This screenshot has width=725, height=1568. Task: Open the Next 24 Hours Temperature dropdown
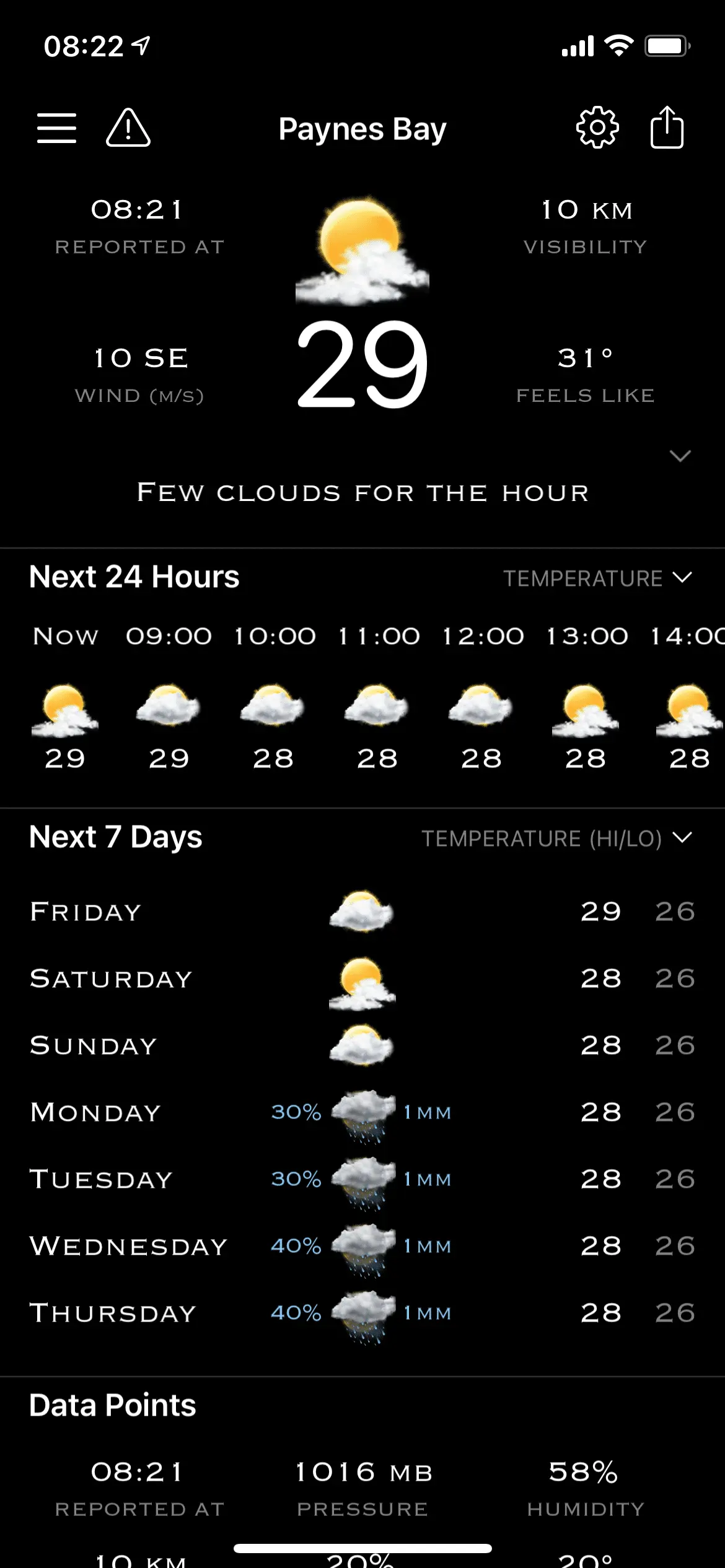597,578
